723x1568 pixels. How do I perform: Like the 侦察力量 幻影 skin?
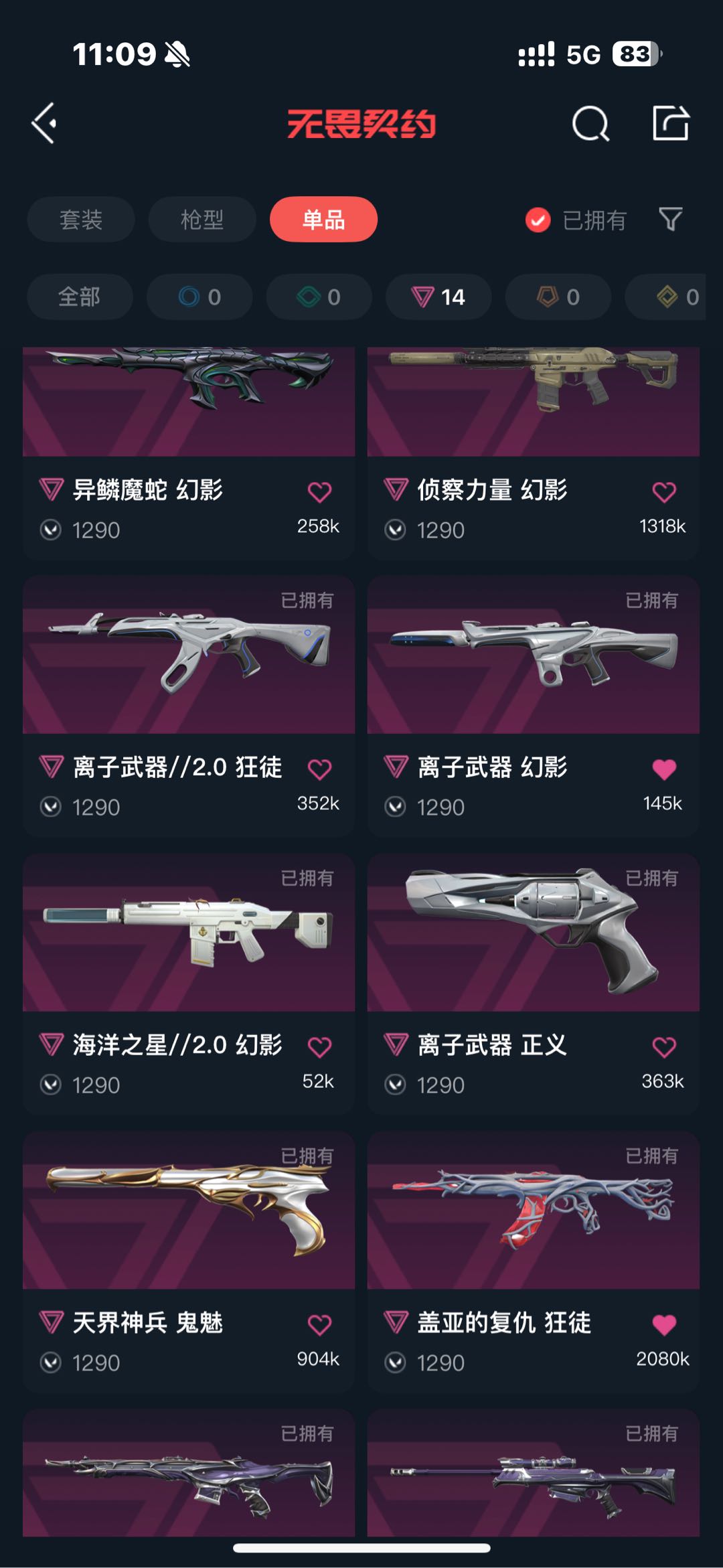click(x=664, y=492)
